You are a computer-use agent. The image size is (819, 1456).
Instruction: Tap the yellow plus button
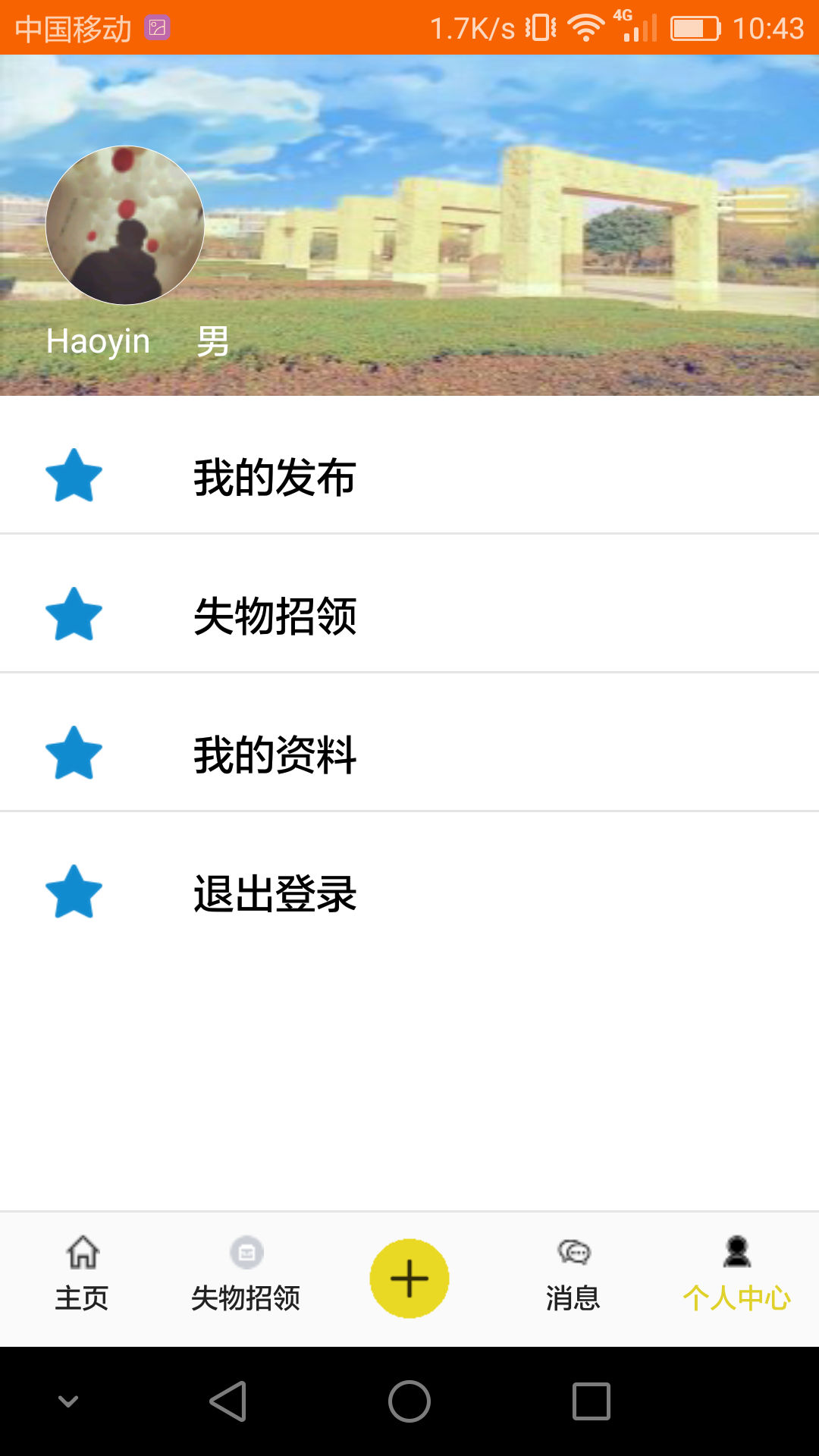tap(409, 1279)
